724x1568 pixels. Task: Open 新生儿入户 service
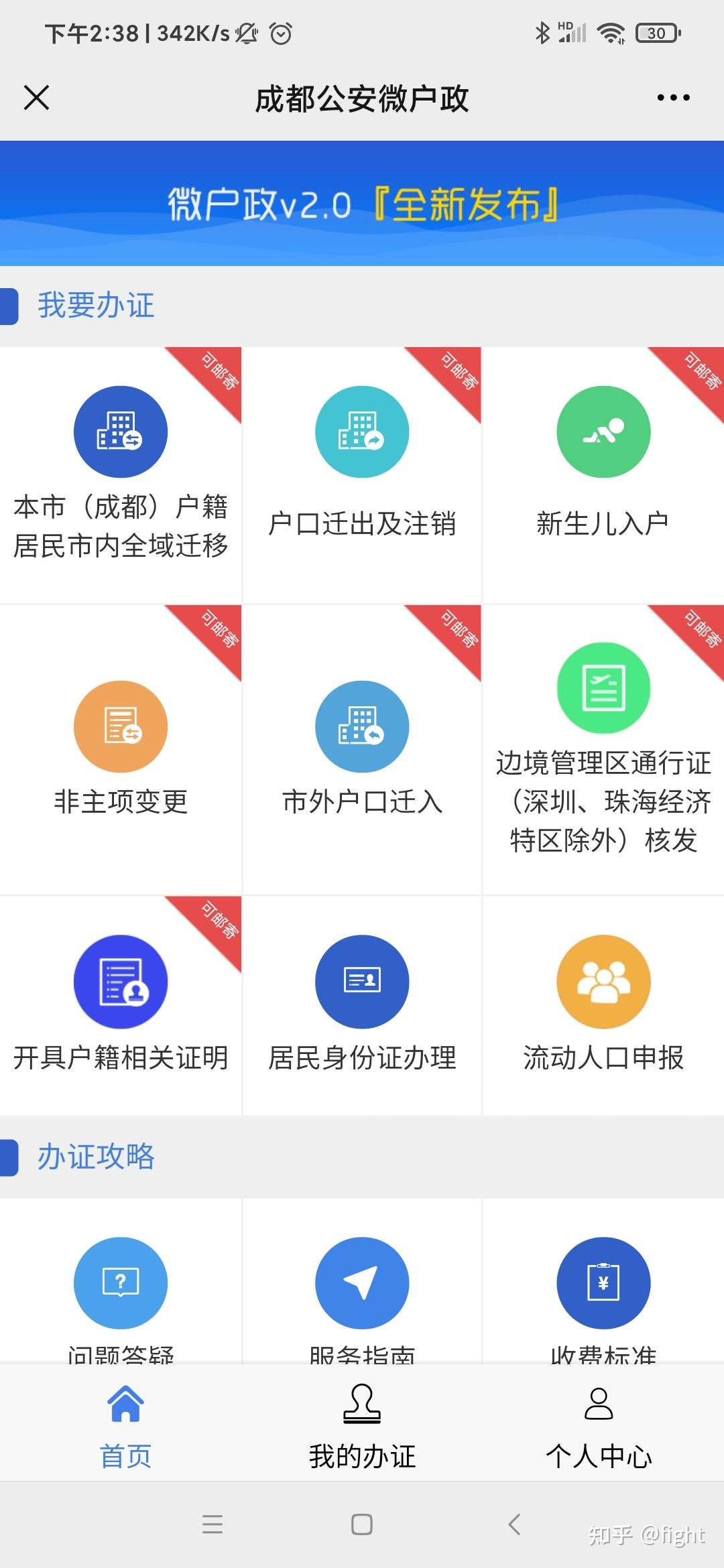(603, 474)
